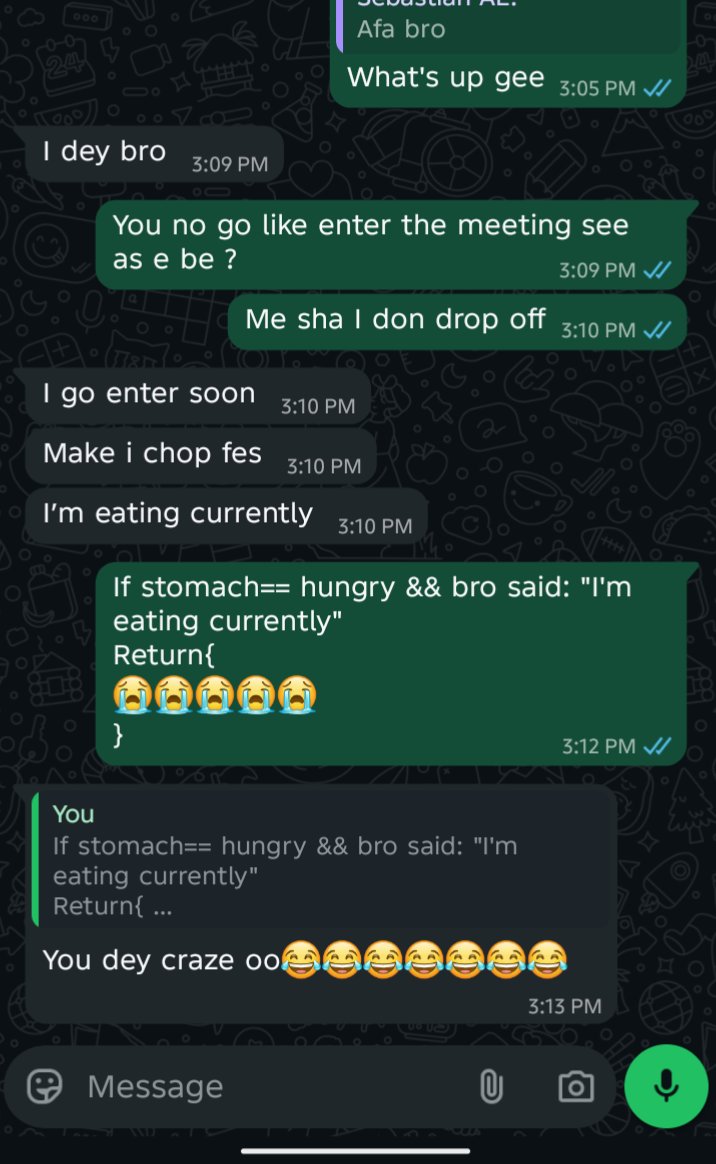716x1164 pixels.
Task: Jump to quoted message in "You dey craze" reply
Action: click(322, 860)
